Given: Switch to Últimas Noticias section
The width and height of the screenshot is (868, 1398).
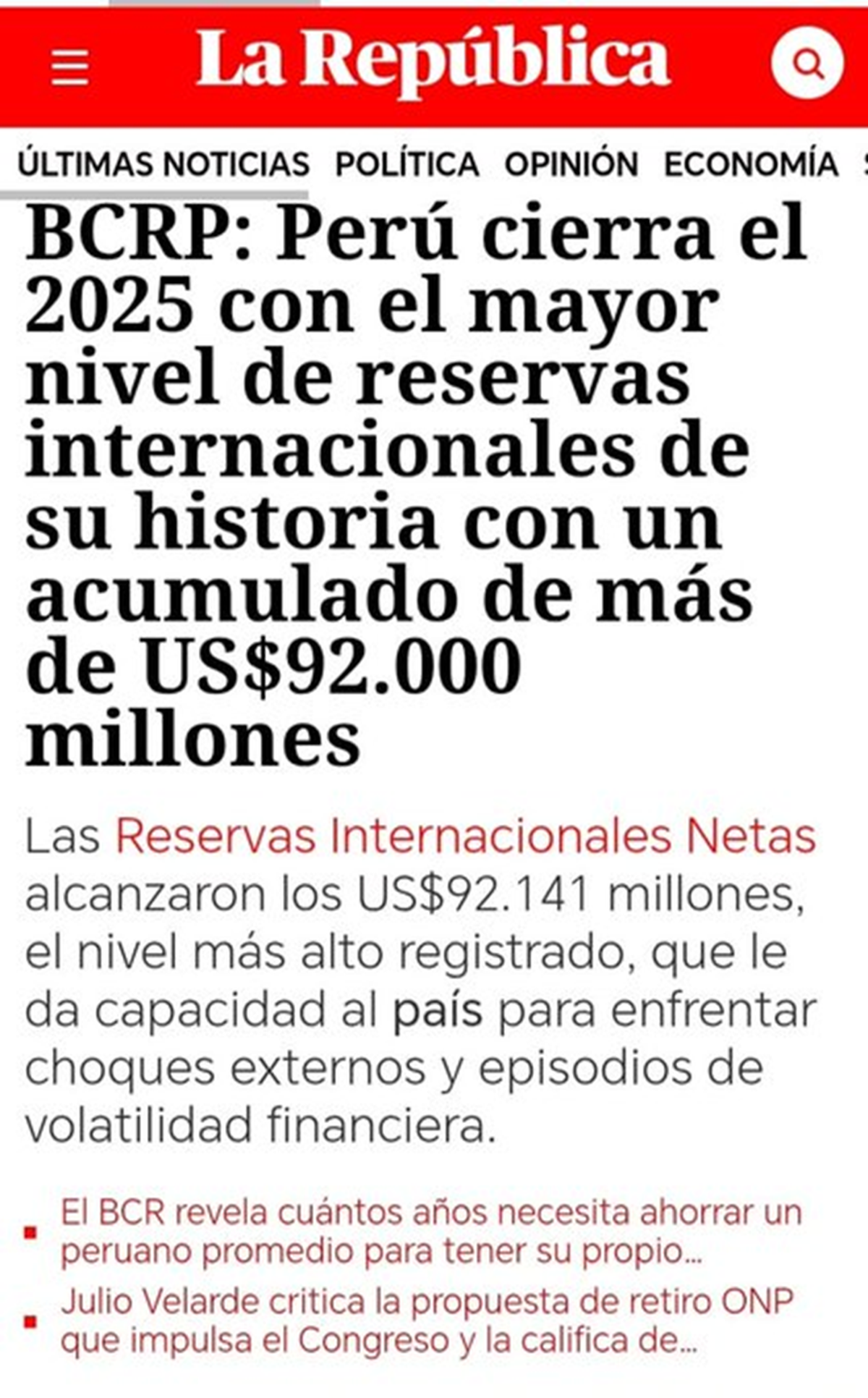Looking at the screenshot, I should point(163,164).
